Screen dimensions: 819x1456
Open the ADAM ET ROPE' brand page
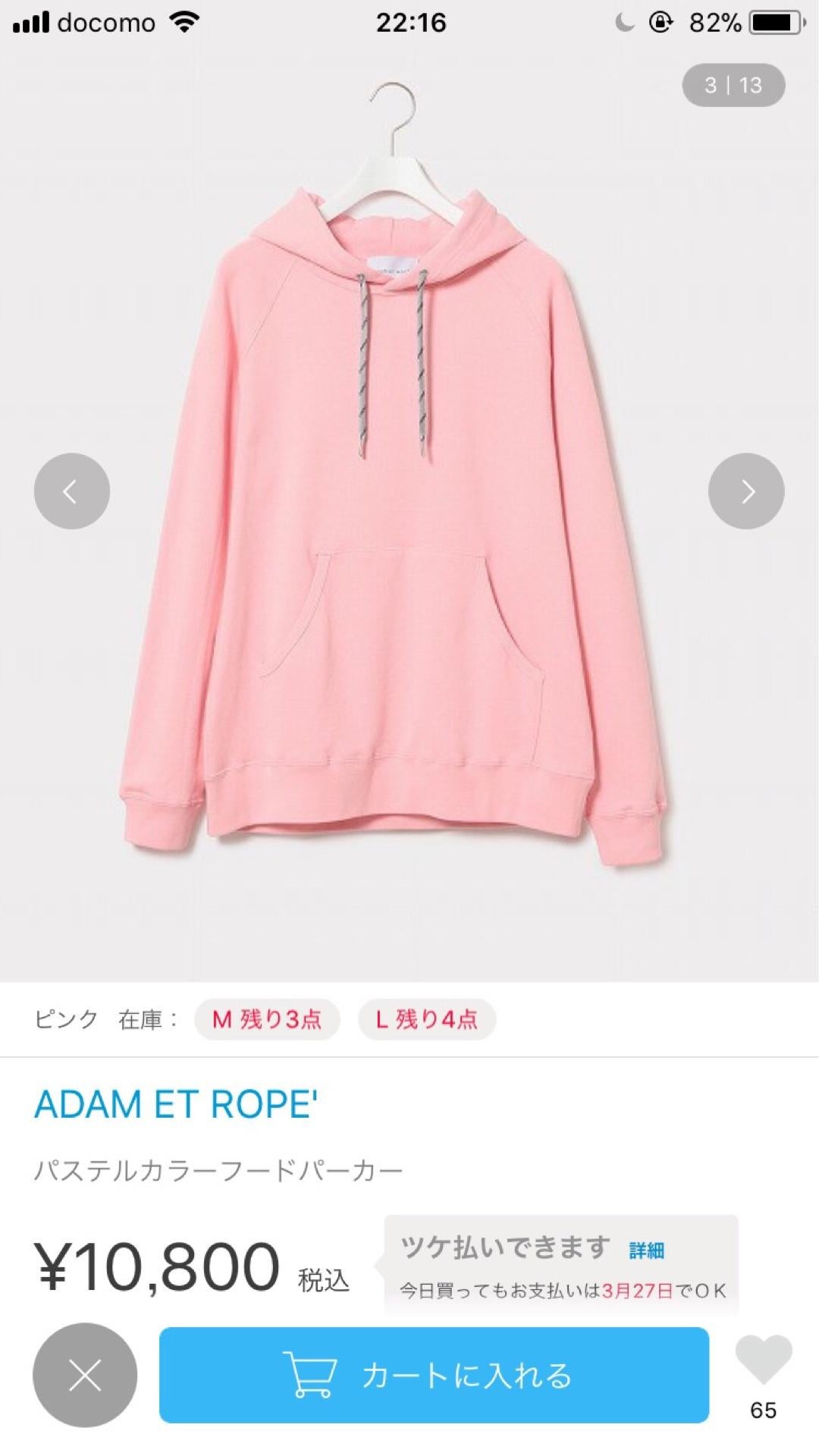click(176, 1105)
